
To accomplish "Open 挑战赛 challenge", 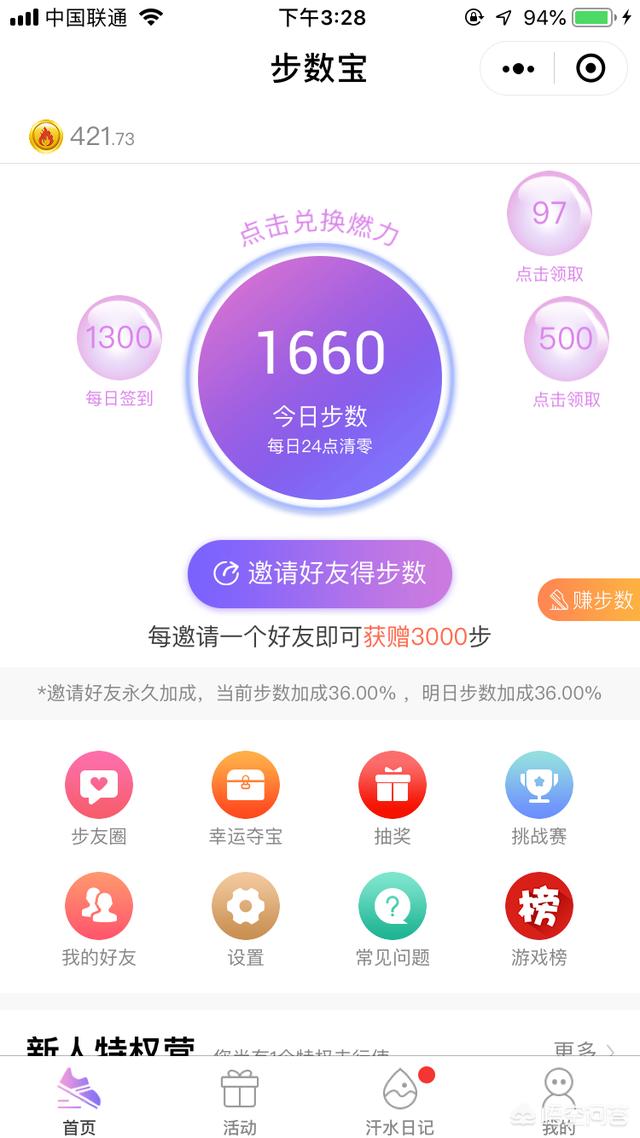I will (x=539, y=786).
